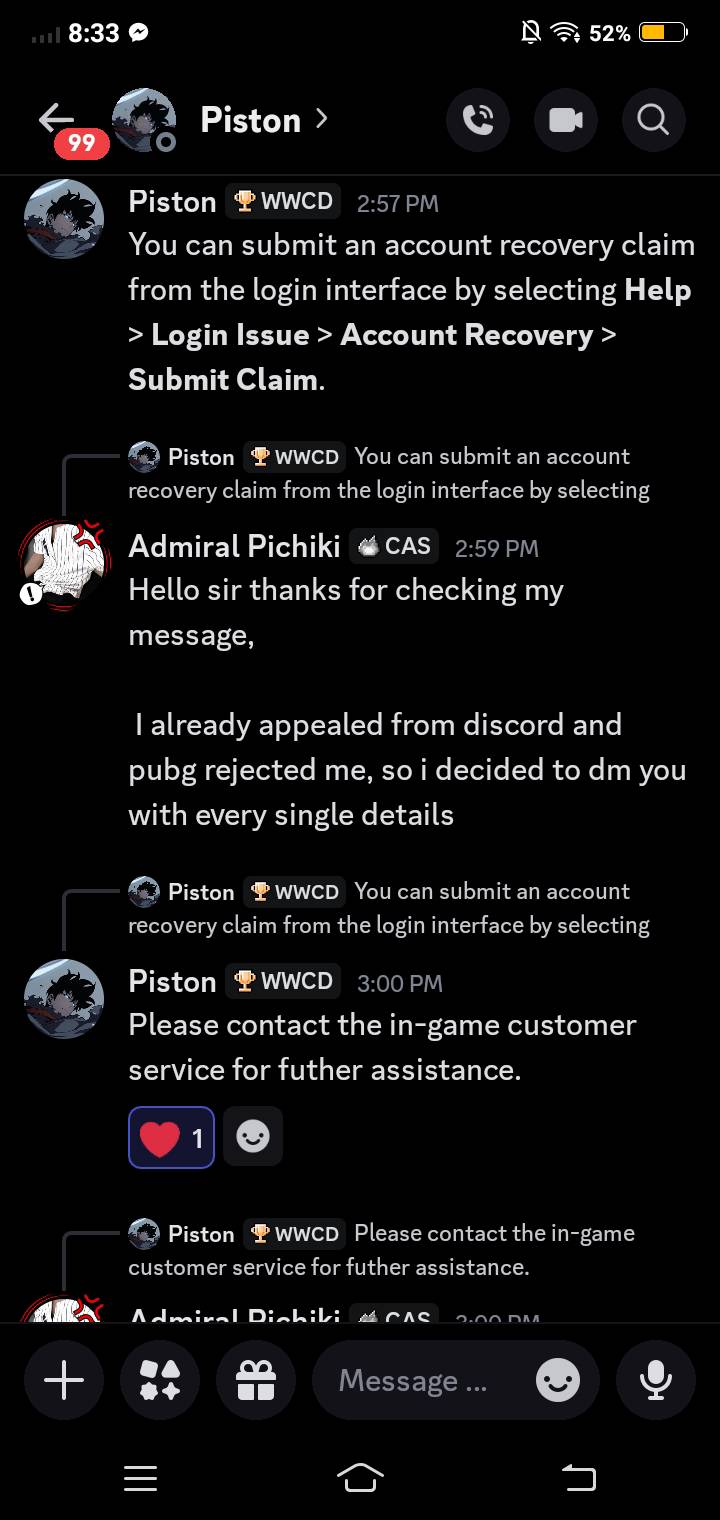Start a voice call with Piston

pos(478,120)
